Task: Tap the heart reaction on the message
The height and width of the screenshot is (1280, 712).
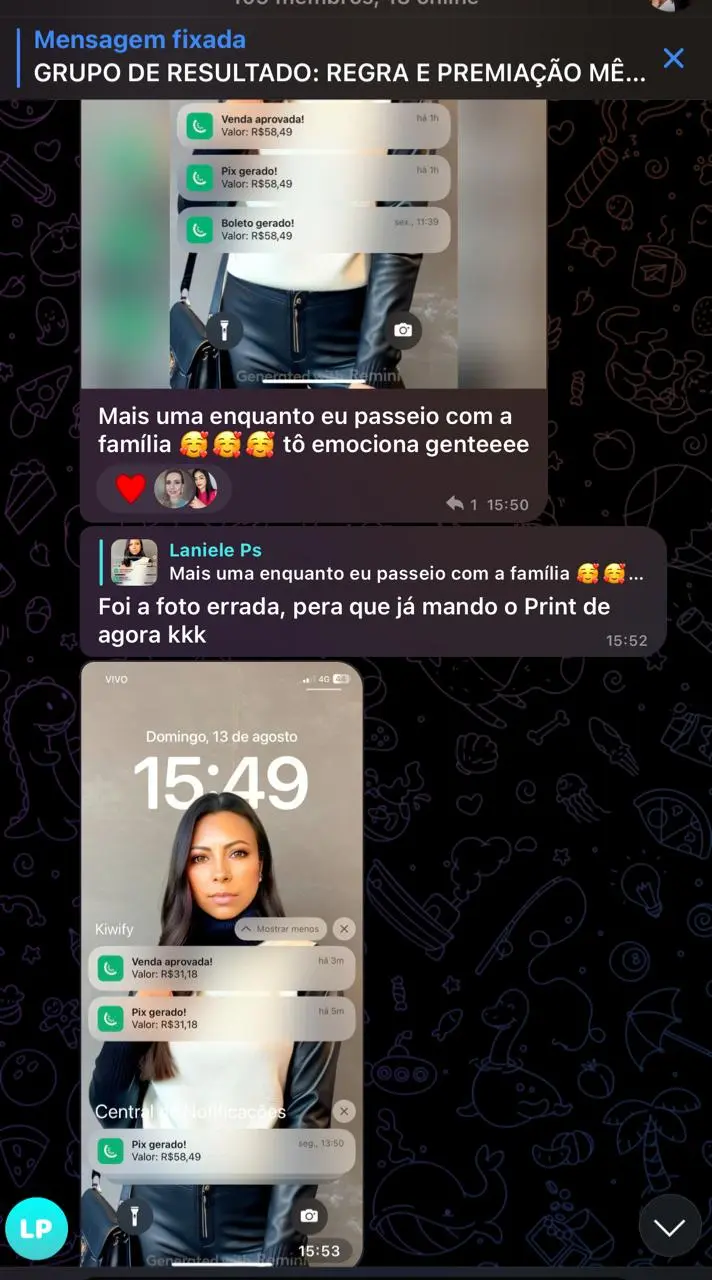Action: pyautogui.click(x=130, y=489)
